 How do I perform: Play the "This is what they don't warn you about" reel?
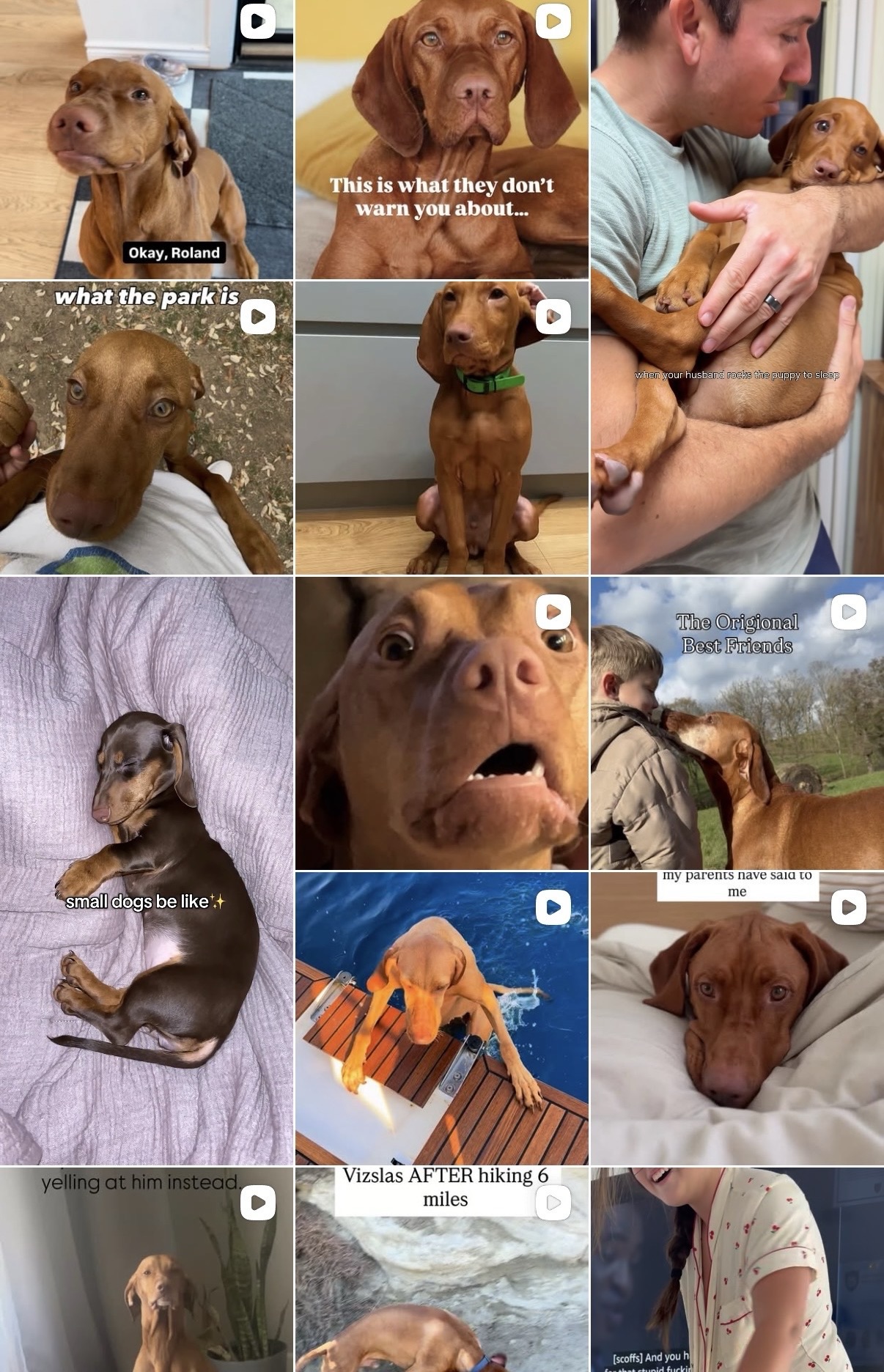442,139
